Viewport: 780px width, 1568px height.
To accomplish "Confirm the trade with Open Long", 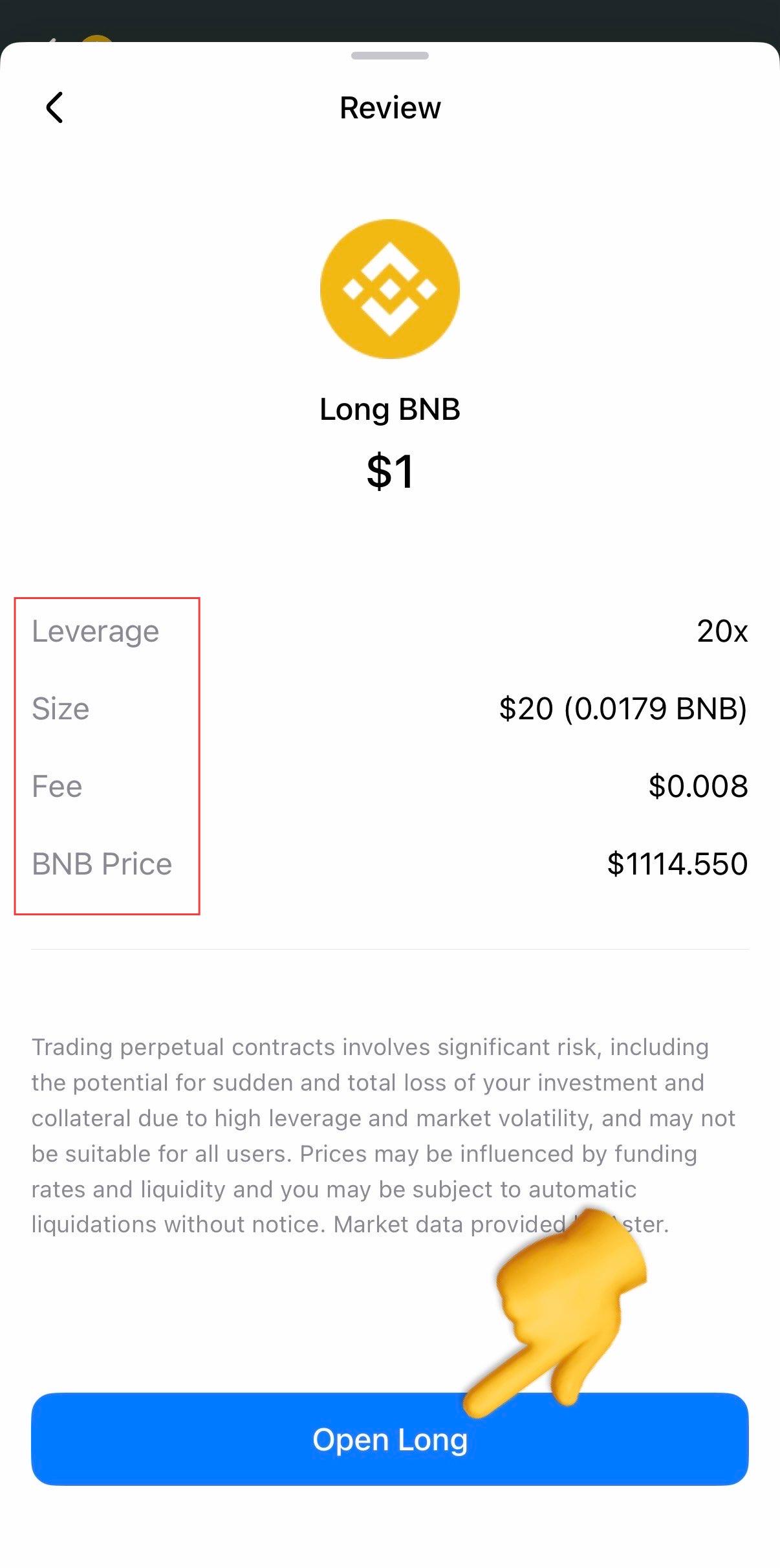I will 389,1440.
